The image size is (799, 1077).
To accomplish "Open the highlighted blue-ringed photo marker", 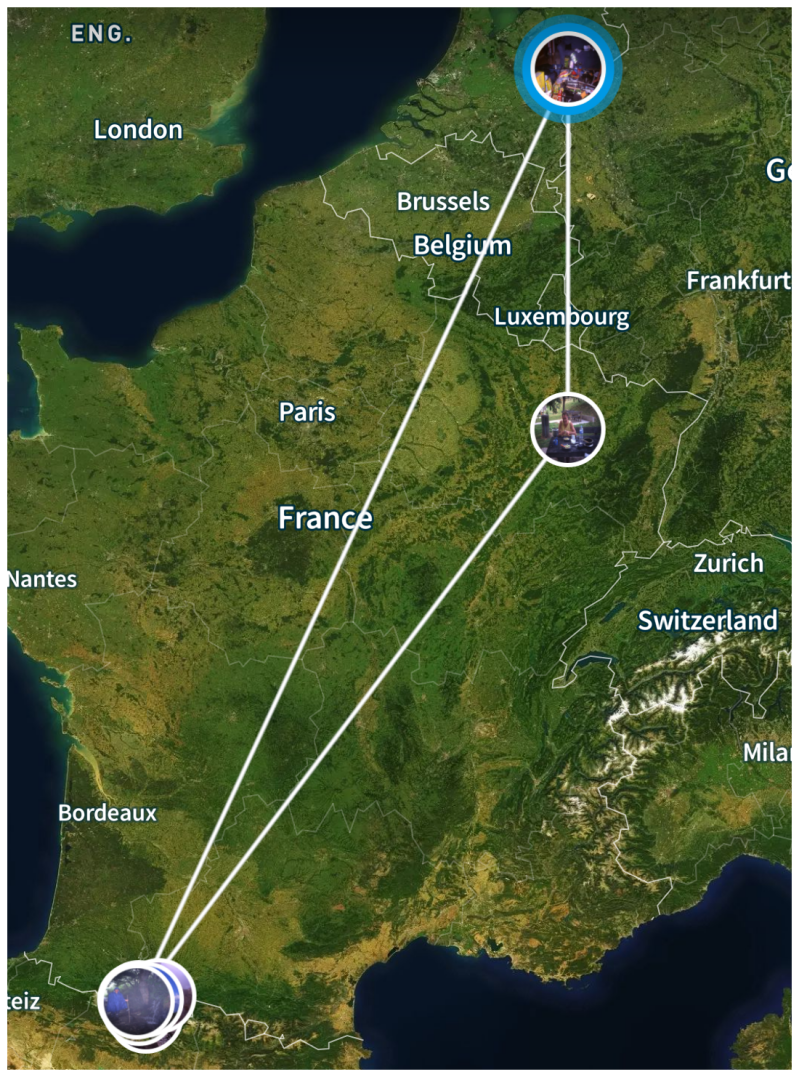I will click(568, 68).
